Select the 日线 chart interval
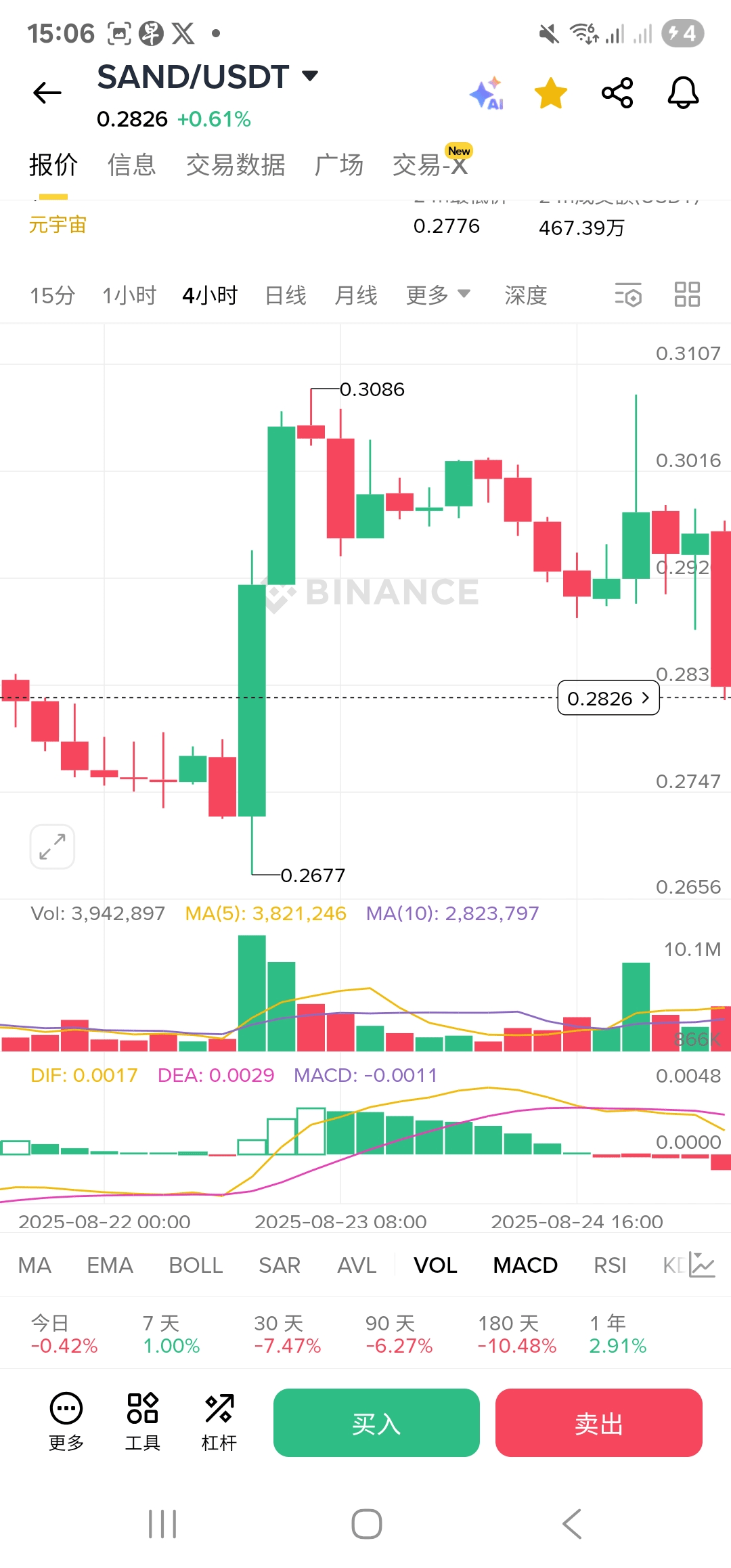 coord(286,295)
